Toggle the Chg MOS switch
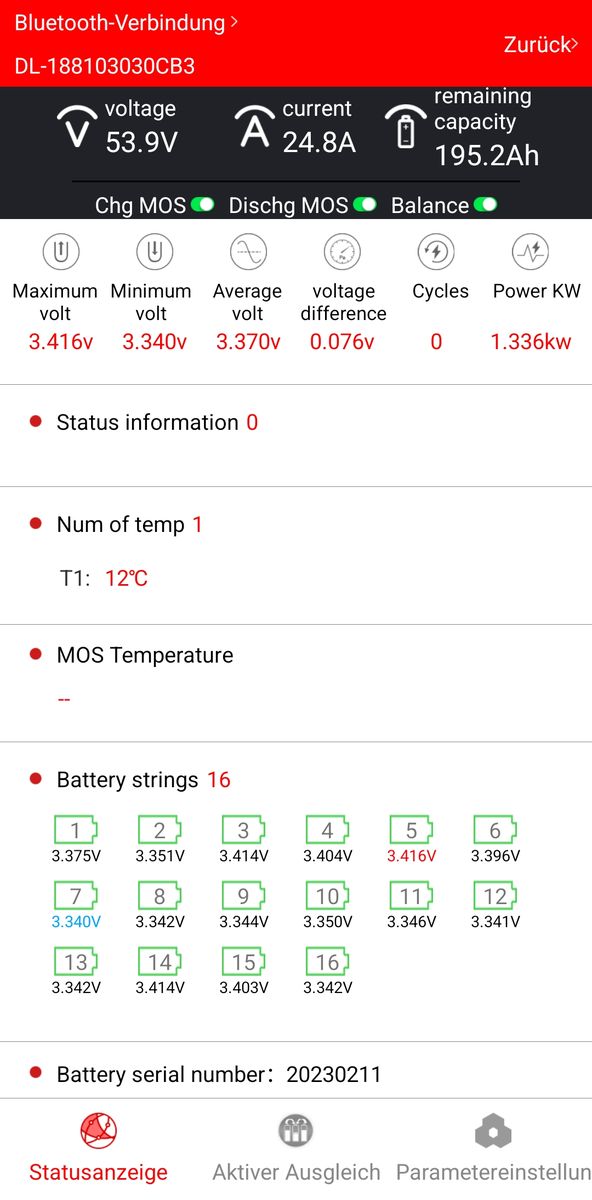The height and width of the screenshot is (1200, 592). tap(203, 205)
